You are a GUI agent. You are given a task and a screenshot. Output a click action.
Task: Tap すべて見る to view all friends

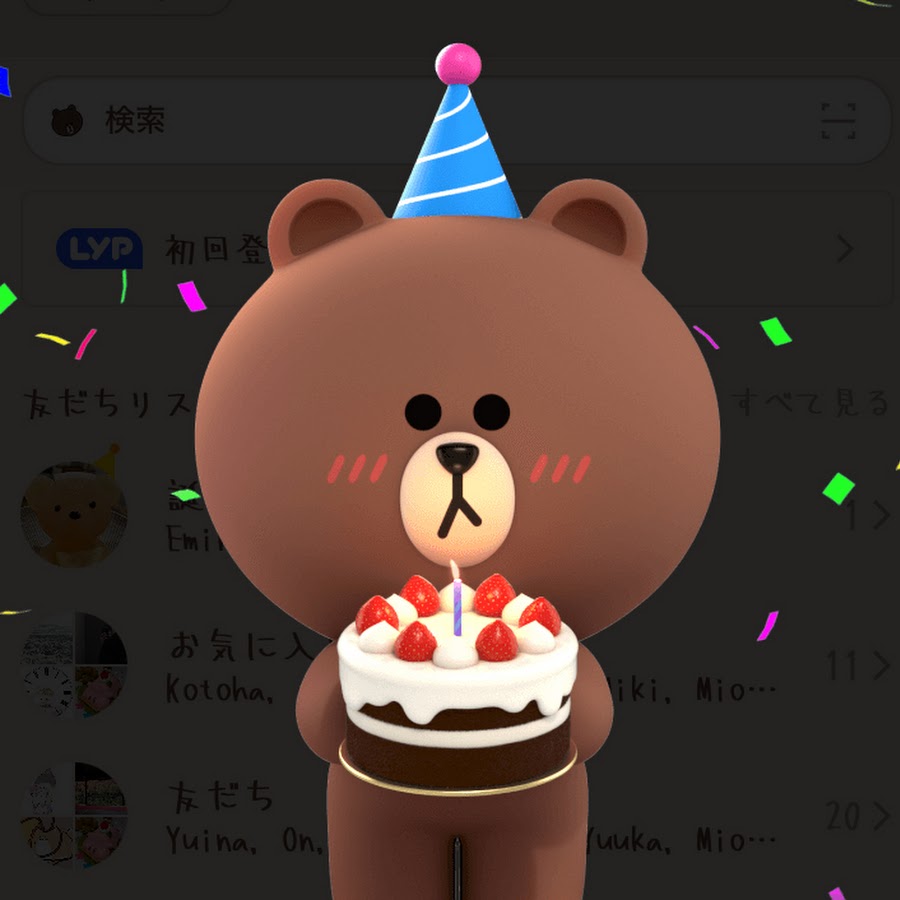coord(810,404)
